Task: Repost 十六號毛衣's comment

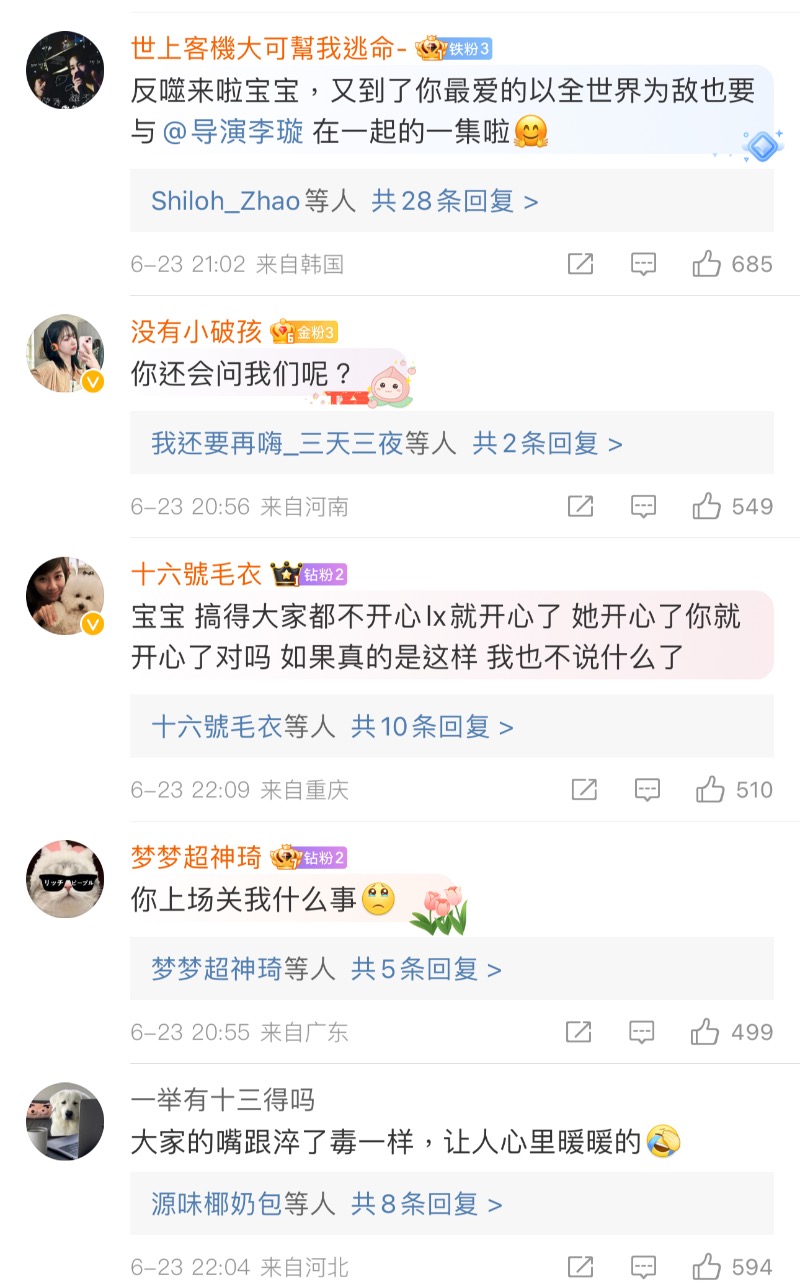Action: tap(584, 790)
